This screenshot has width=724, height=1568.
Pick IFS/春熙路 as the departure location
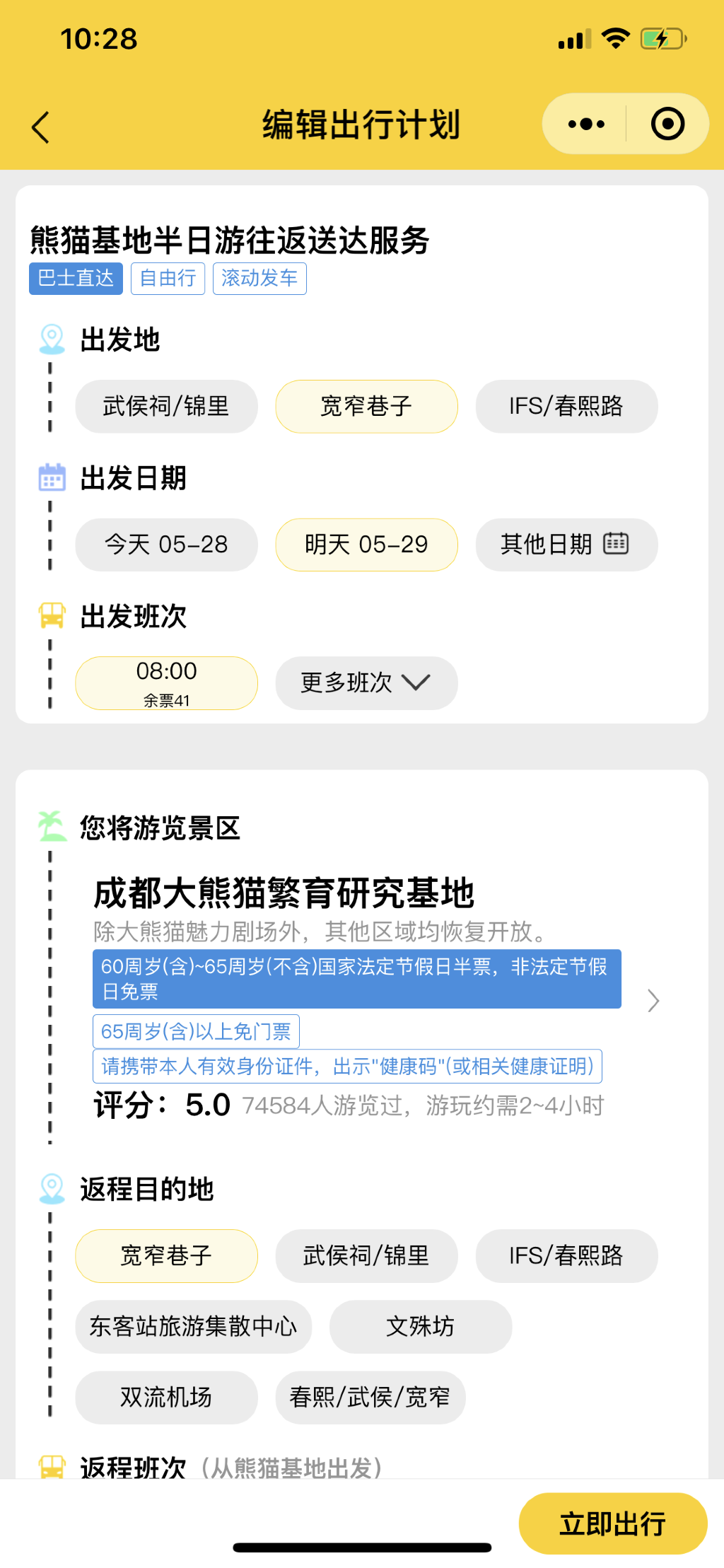pos(566,406)
